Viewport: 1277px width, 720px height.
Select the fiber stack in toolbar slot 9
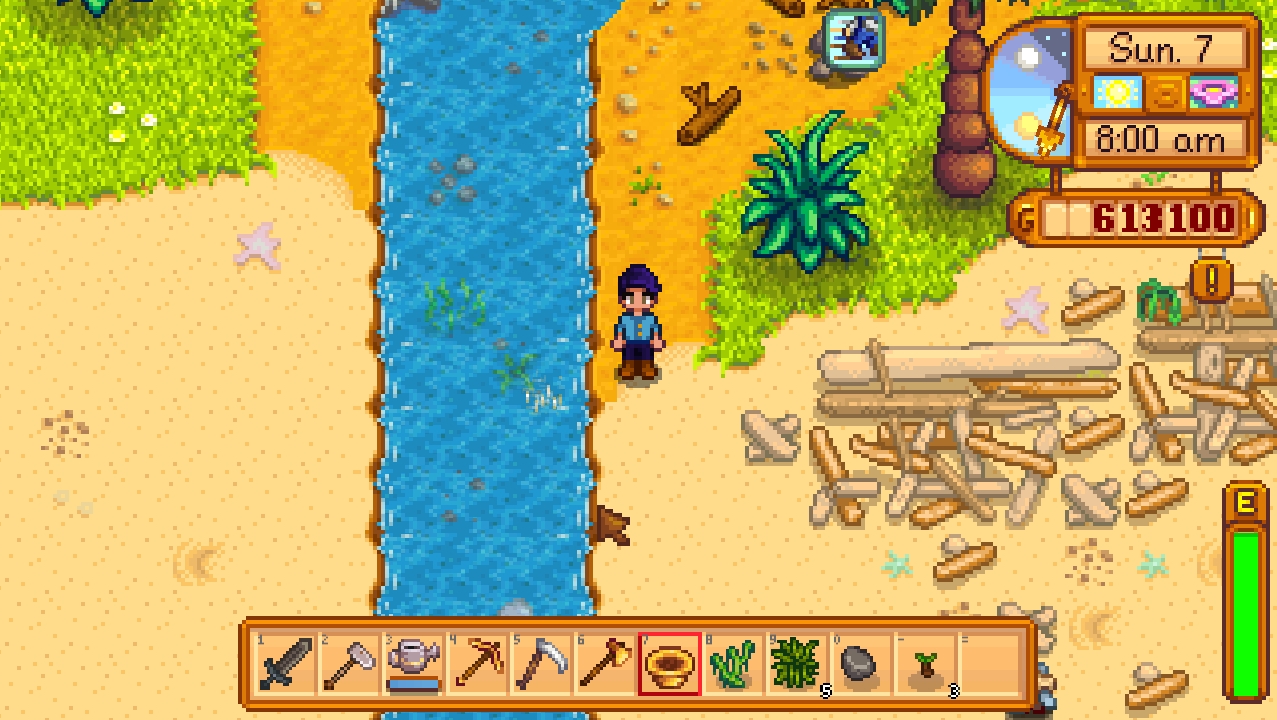pyautogui.click(x=797, y=664)
